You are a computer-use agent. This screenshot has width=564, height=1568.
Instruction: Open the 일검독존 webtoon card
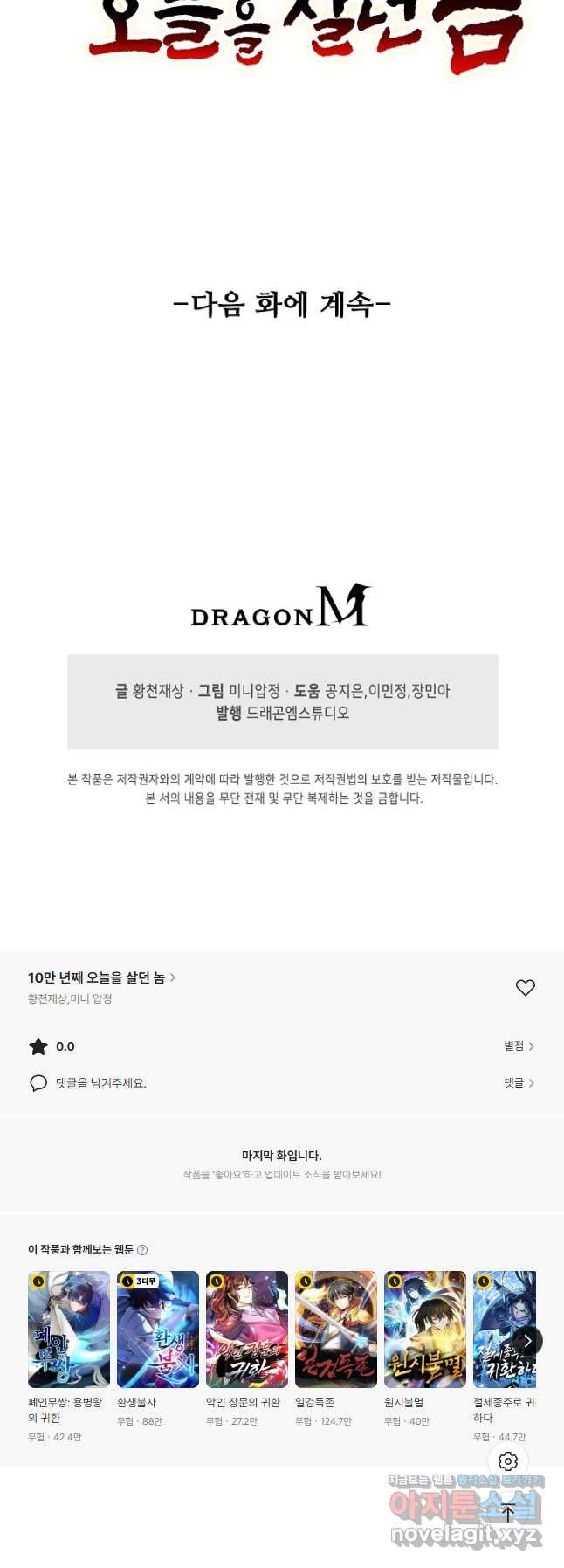click(x=336, y=1330)
